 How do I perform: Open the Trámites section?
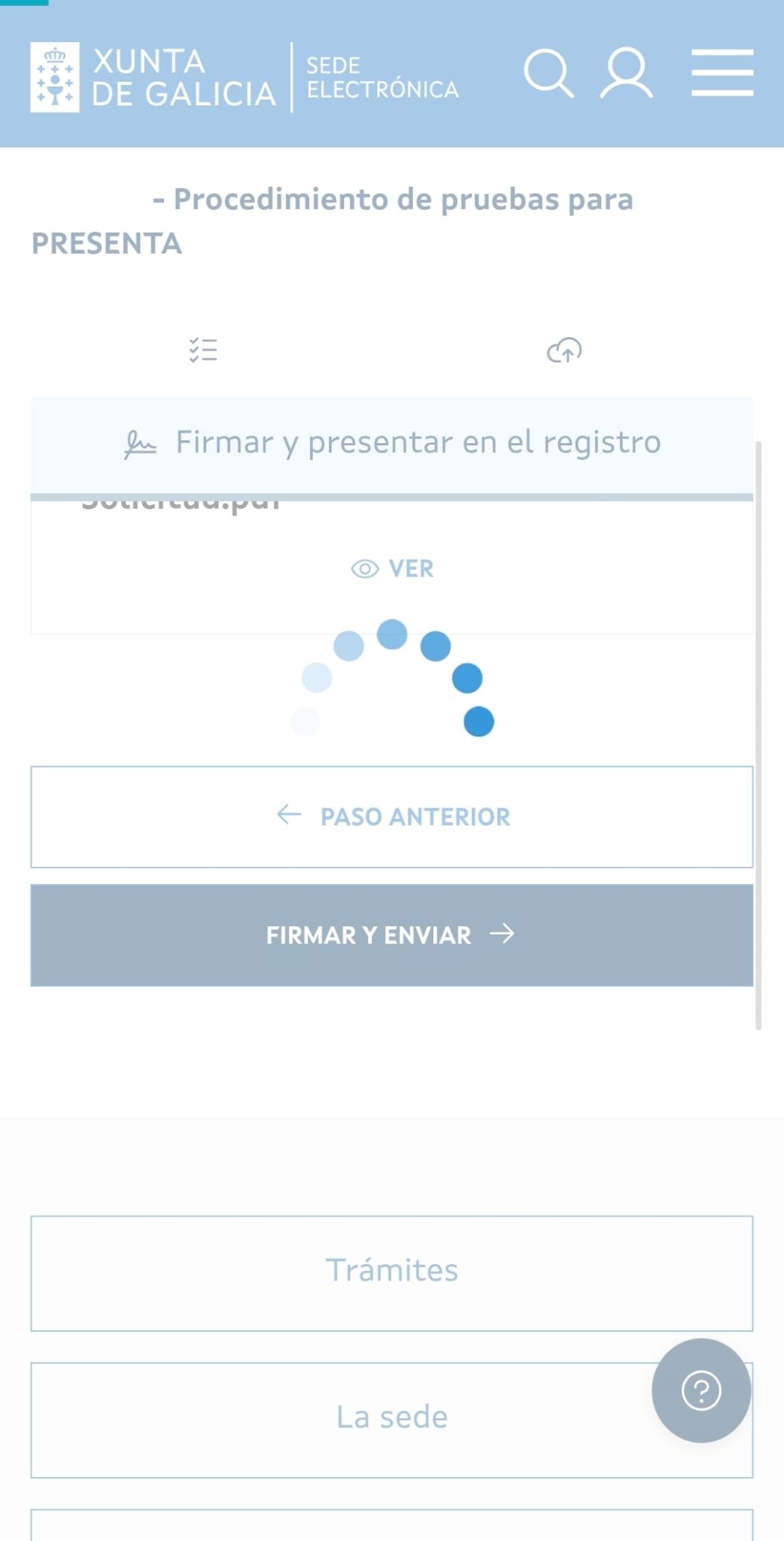point(392,1272)
